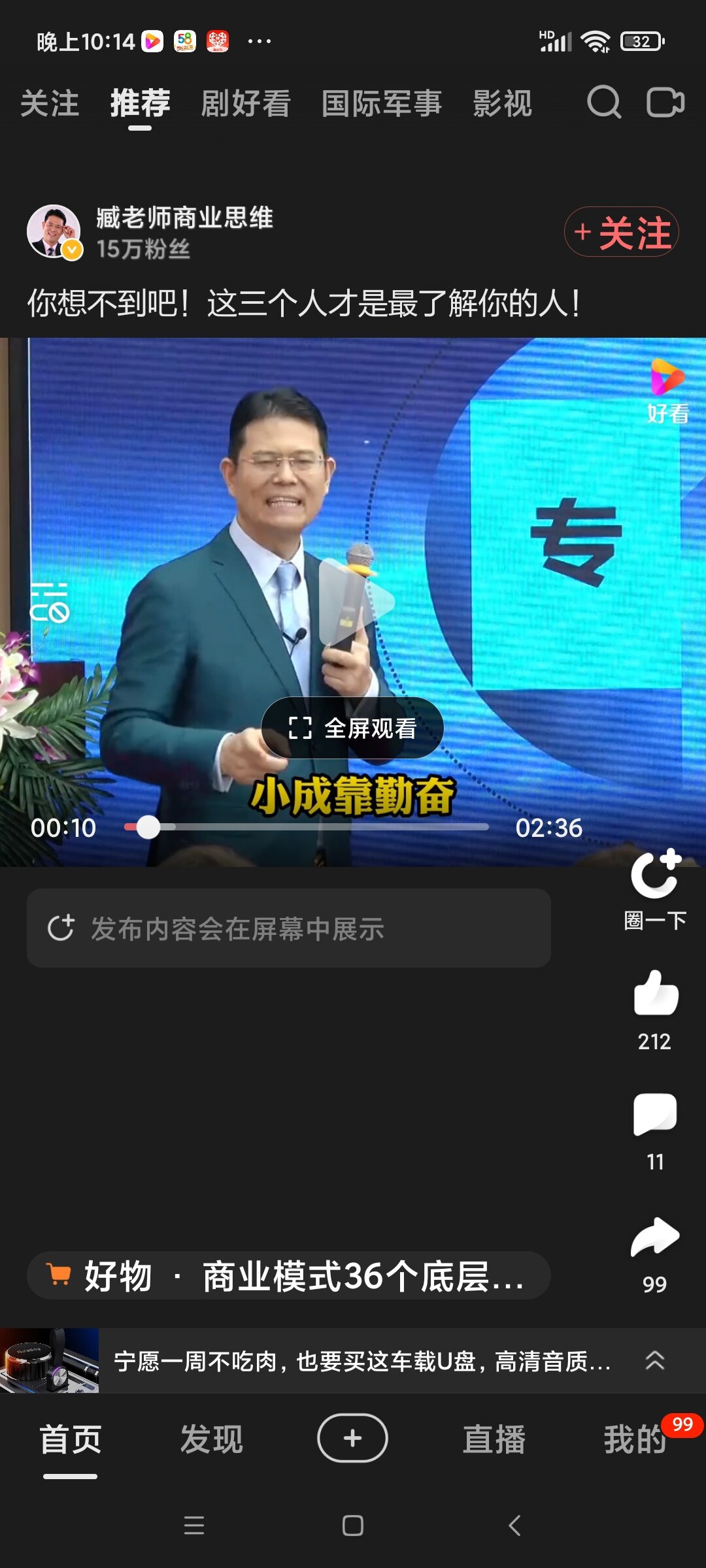The width and height of the screenshot is (706, 1568).
Task: Tap the video progress slider
Action: pos(307,827)
